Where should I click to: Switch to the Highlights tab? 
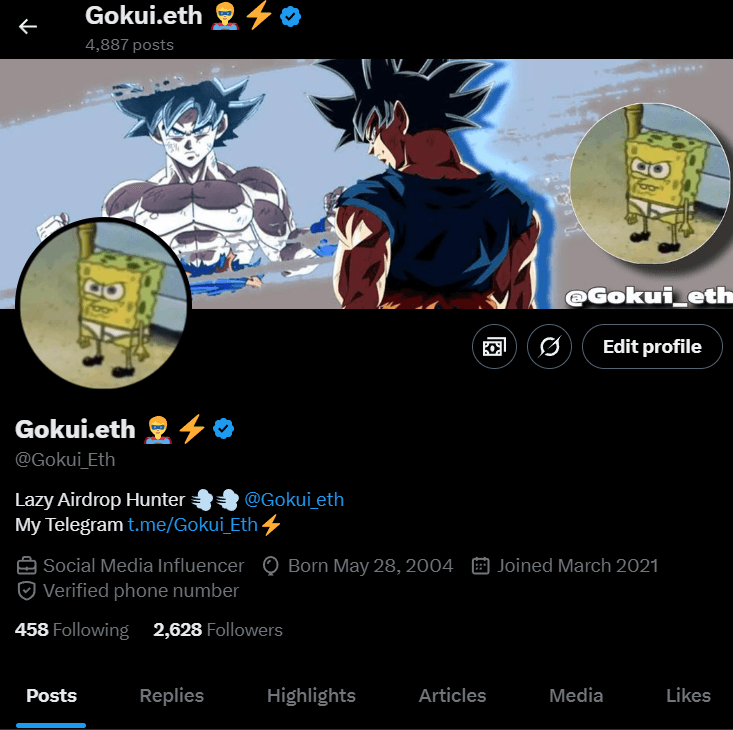click(311, 696)
